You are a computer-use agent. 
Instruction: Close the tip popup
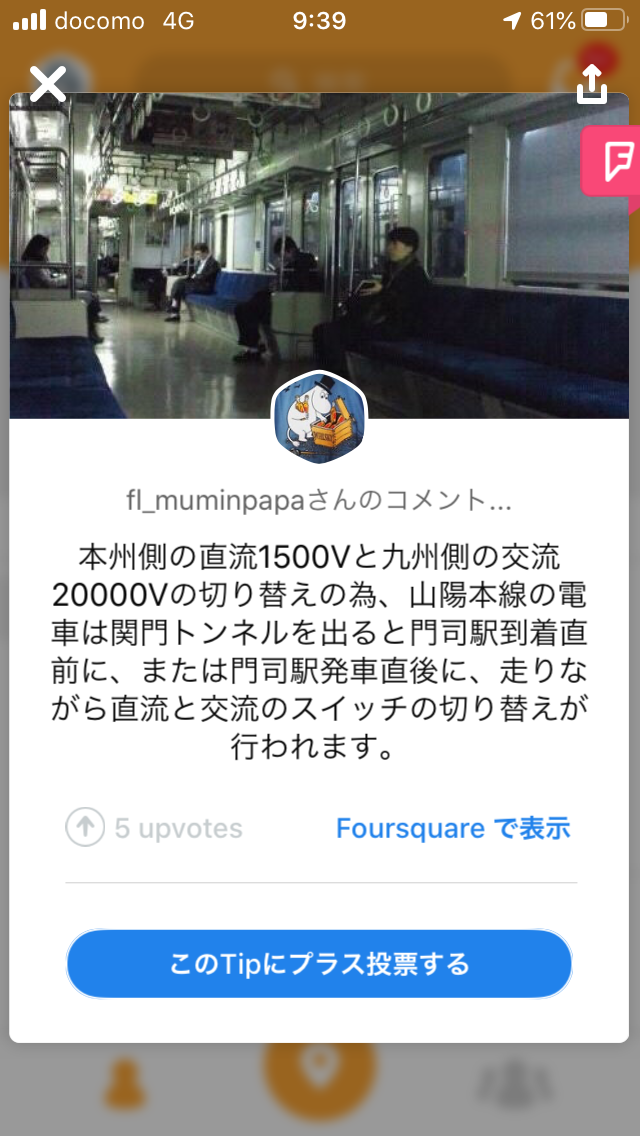tap(47, 84)
